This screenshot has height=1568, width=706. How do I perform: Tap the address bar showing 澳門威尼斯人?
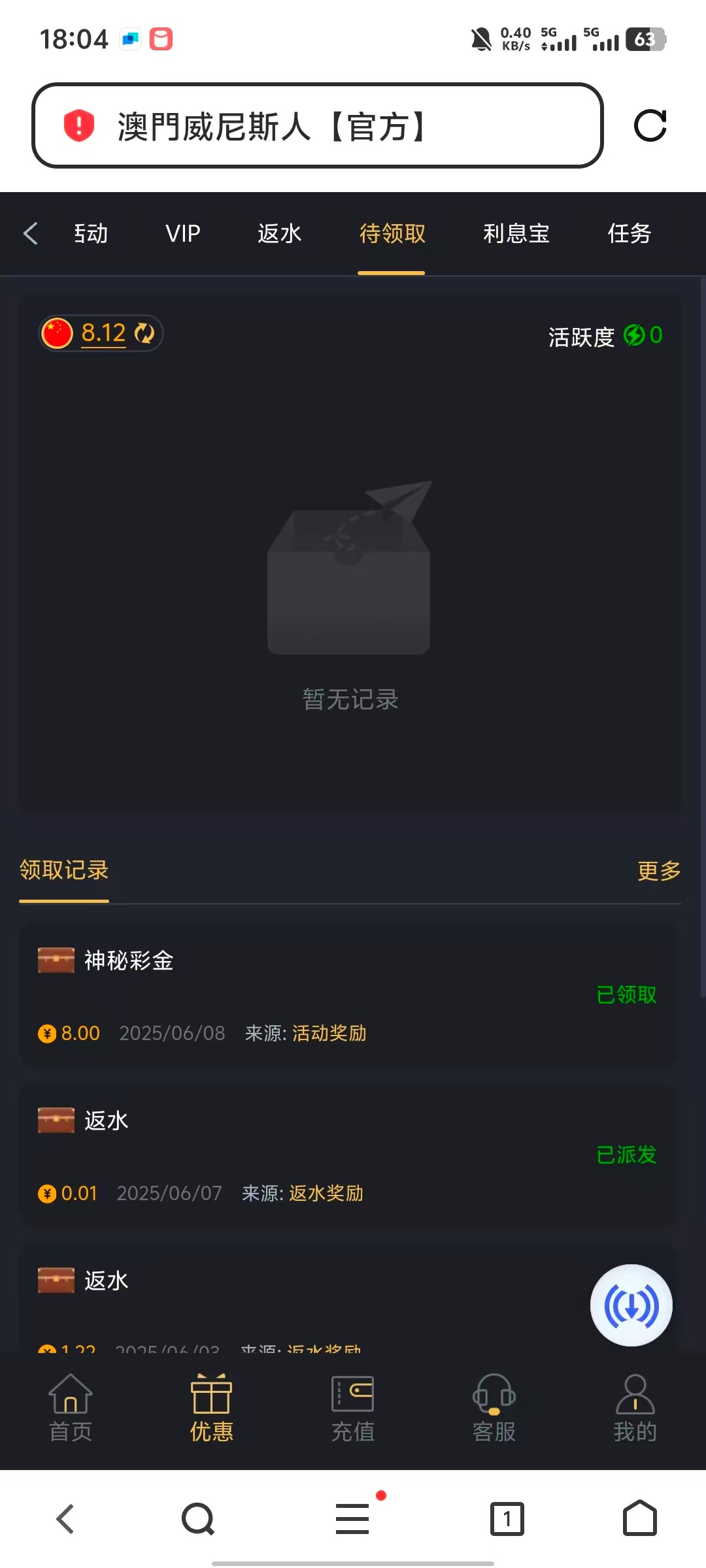coord(317,125)
